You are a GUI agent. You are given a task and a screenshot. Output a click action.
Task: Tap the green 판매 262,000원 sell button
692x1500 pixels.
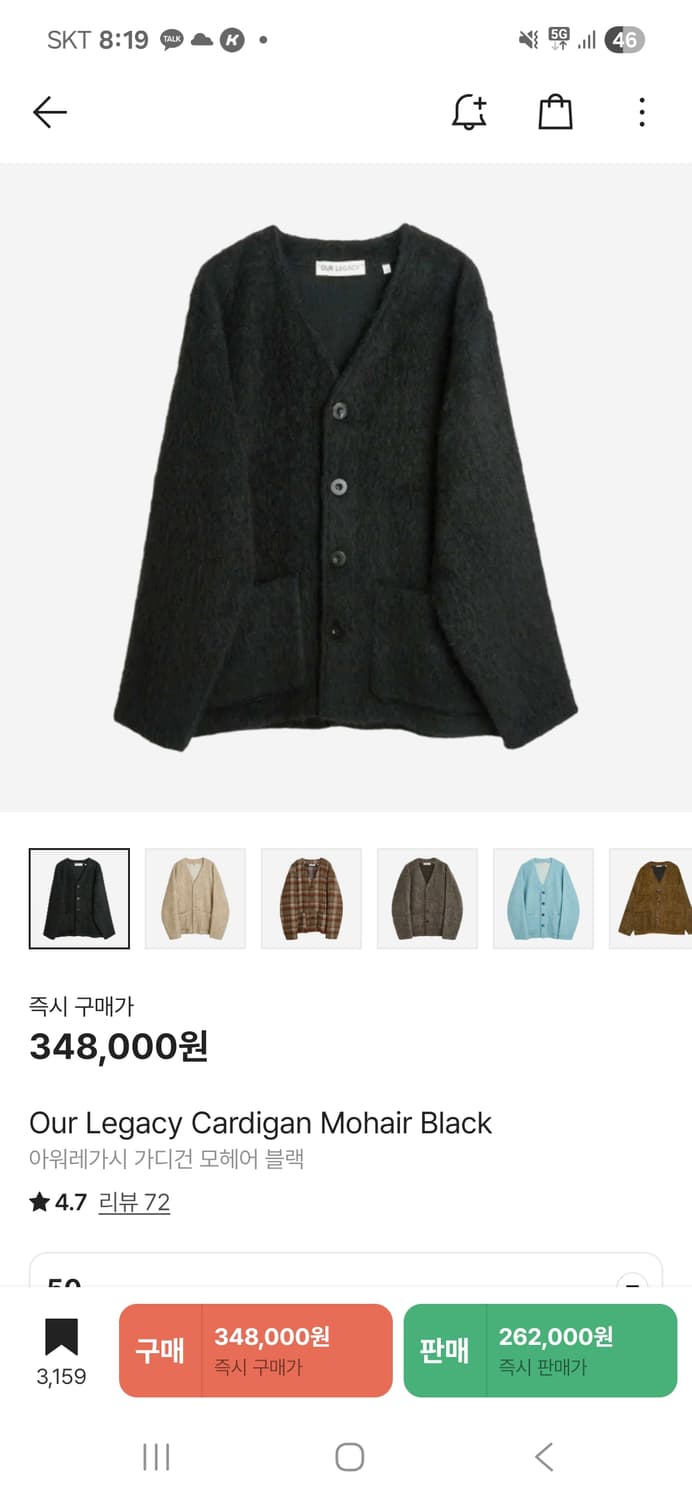pyautogui.click(x=540, y=1350)
